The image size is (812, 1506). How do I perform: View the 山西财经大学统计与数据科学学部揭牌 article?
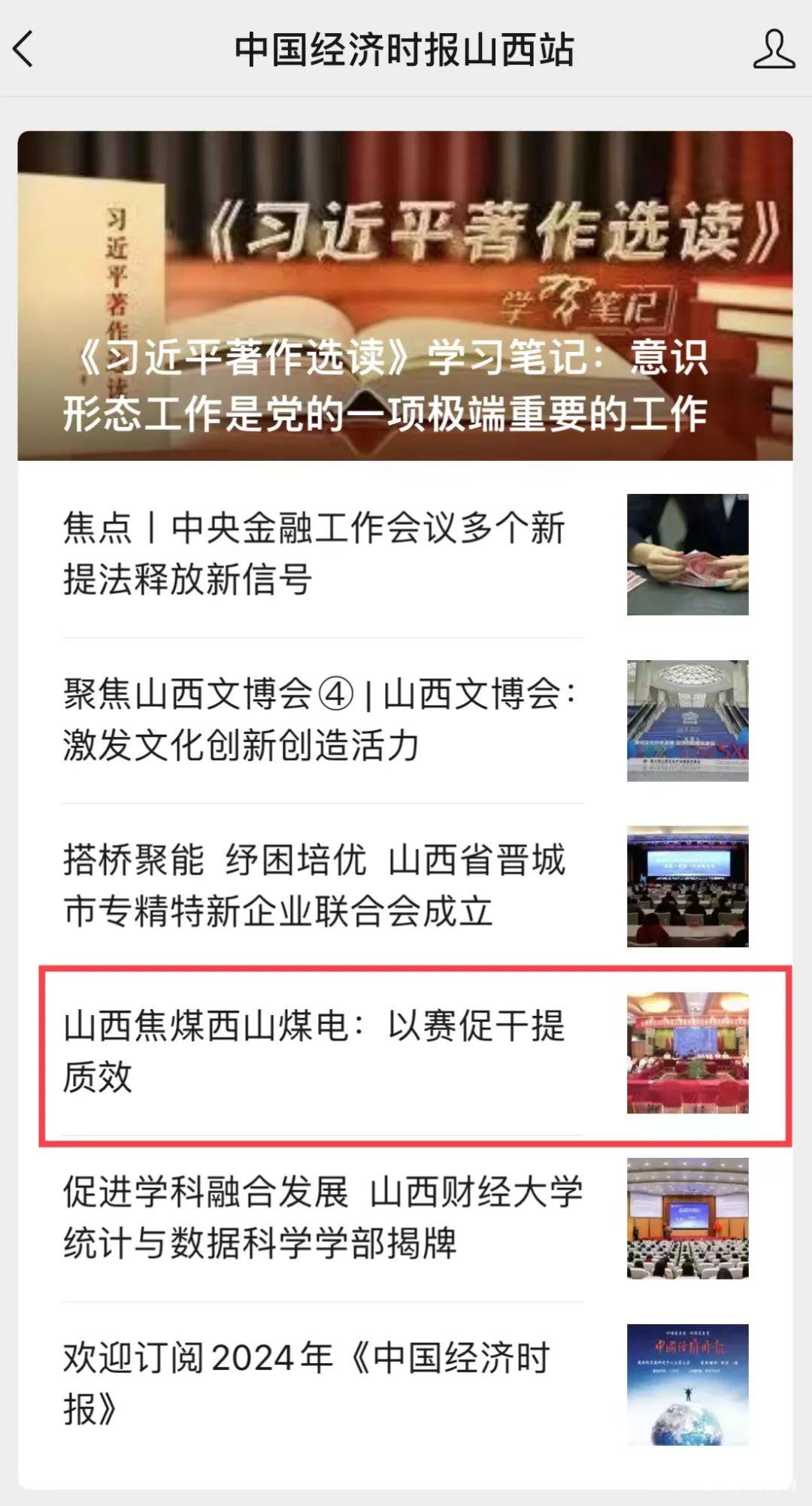(x=323, y=1217)
